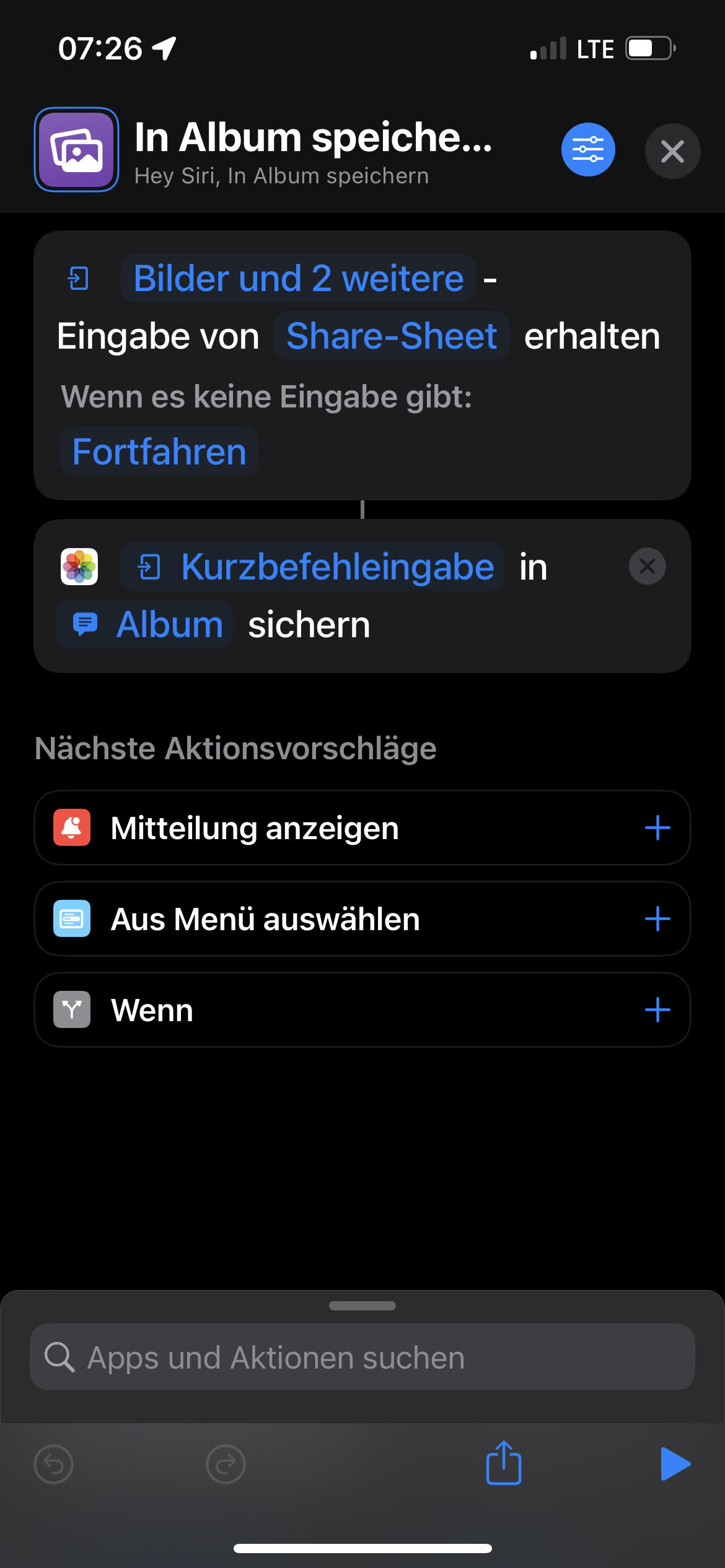Add the 'Wenn' action
The image size is (725, 1568).
click(657, 1010)
